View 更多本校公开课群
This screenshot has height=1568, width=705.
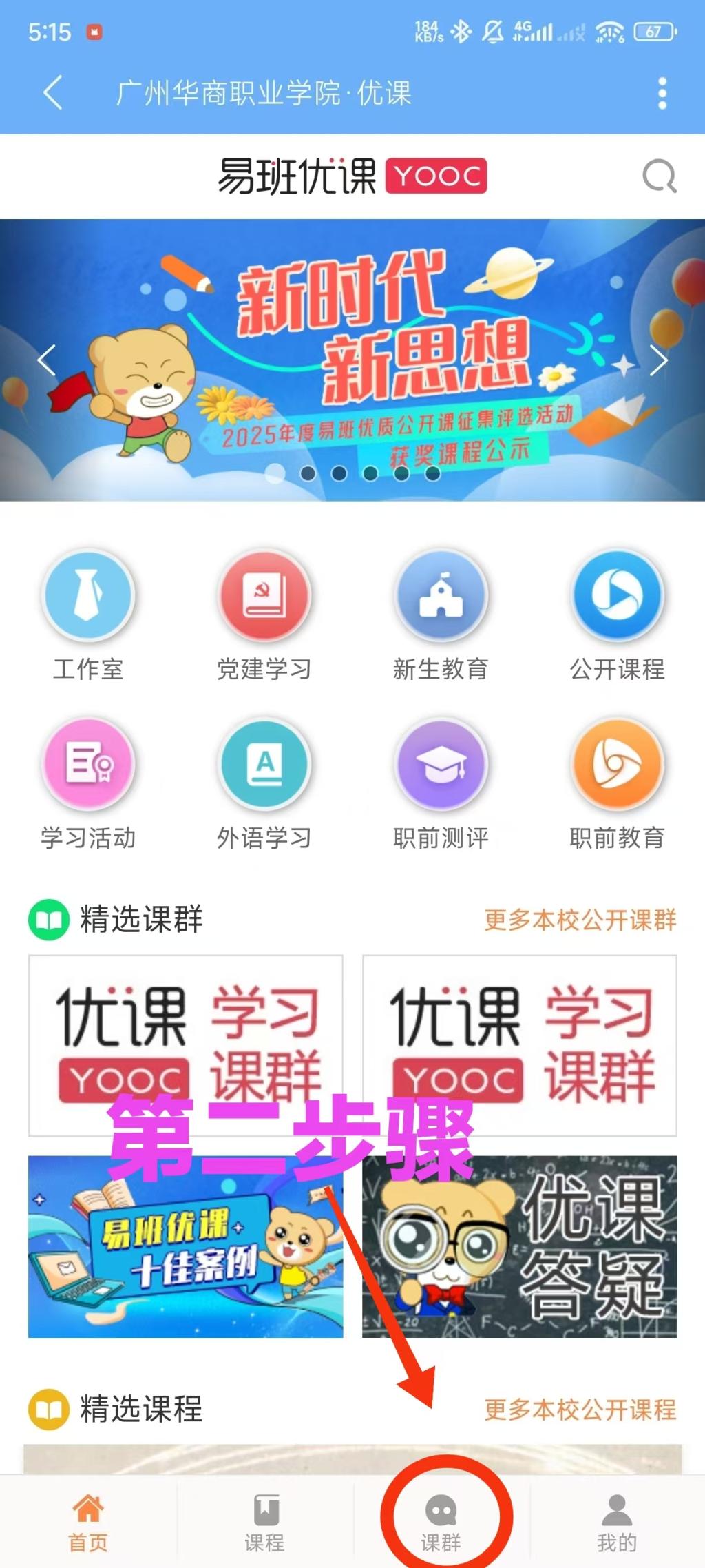[x=580, y=920]
